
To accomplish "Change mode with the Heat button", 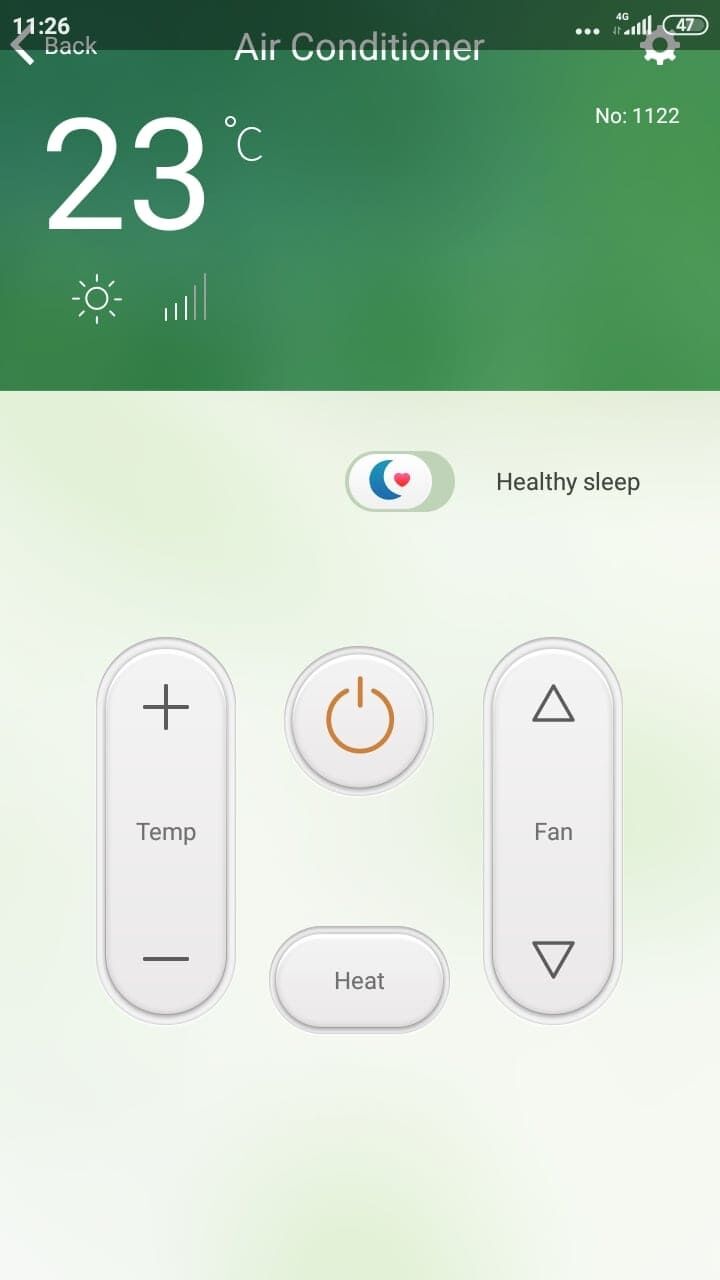I will pyautogui.click(x=359, y=981).
